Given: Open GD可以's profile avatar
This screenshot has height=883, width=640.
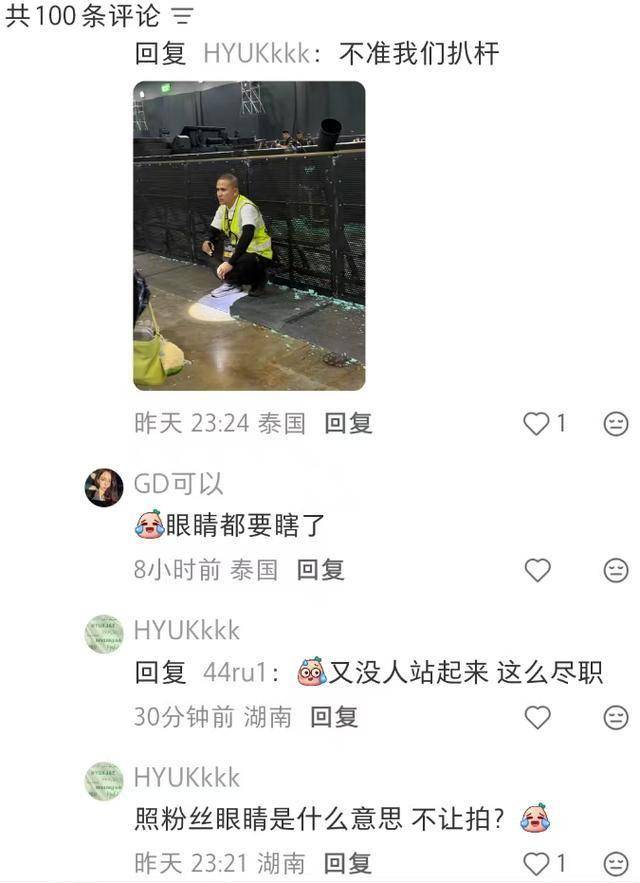Looking at the screenshot, I should [104, 487].
